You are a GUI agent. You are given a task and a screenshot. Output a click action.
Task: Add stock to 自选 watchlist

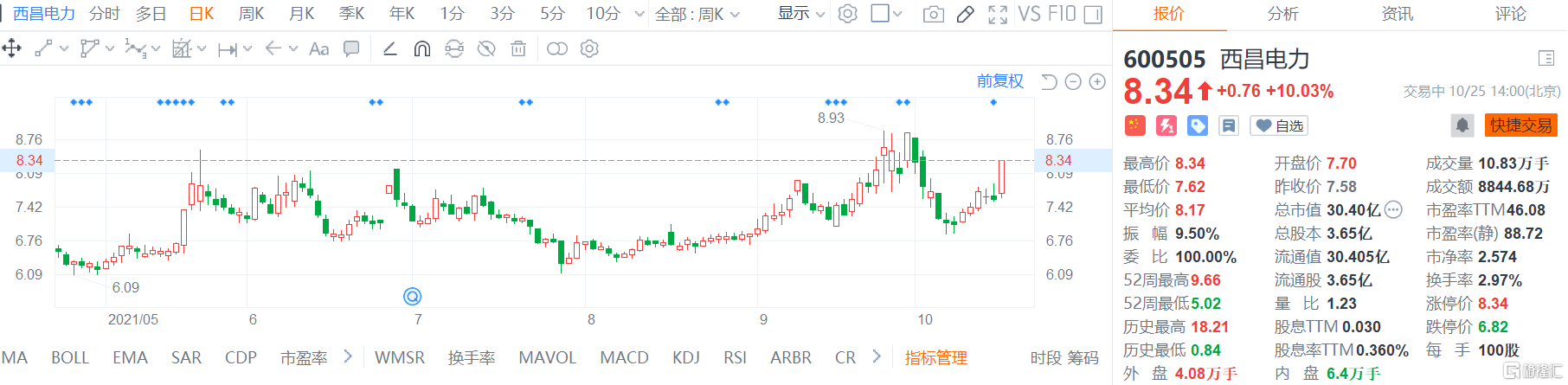pyautogui.click(x=1280, y=126)
